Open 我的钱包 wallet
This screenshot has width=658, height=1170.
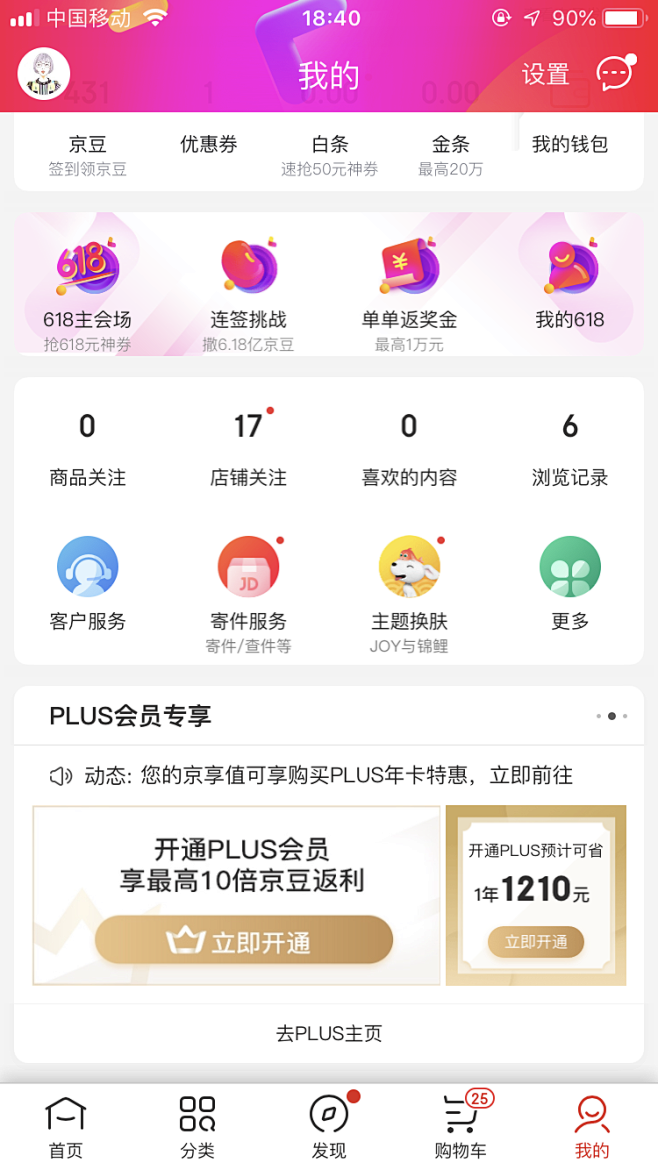click(569, 145)
